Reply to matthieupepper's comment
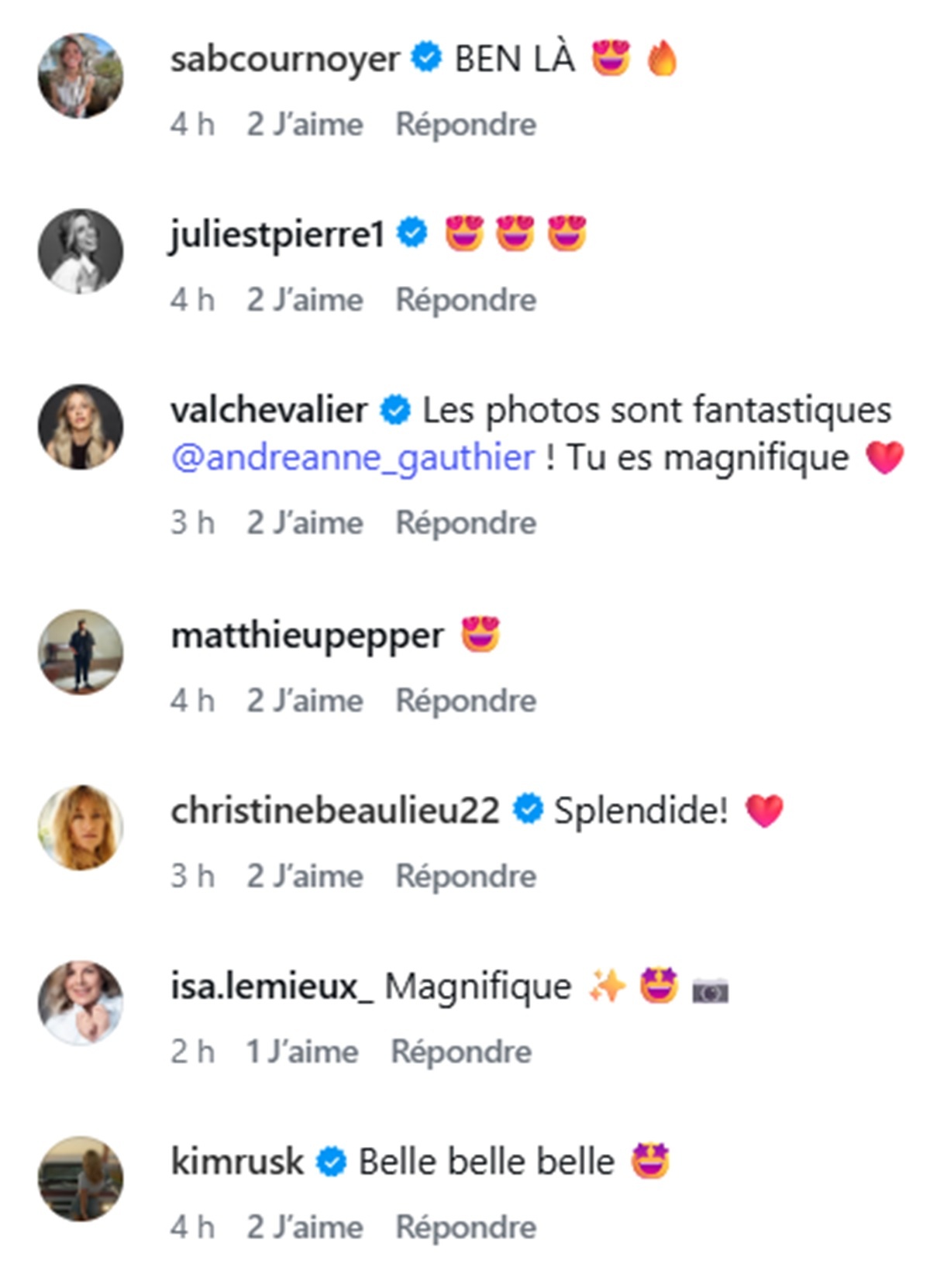This screenshot has width=930, height=1288. coord(466,701)
